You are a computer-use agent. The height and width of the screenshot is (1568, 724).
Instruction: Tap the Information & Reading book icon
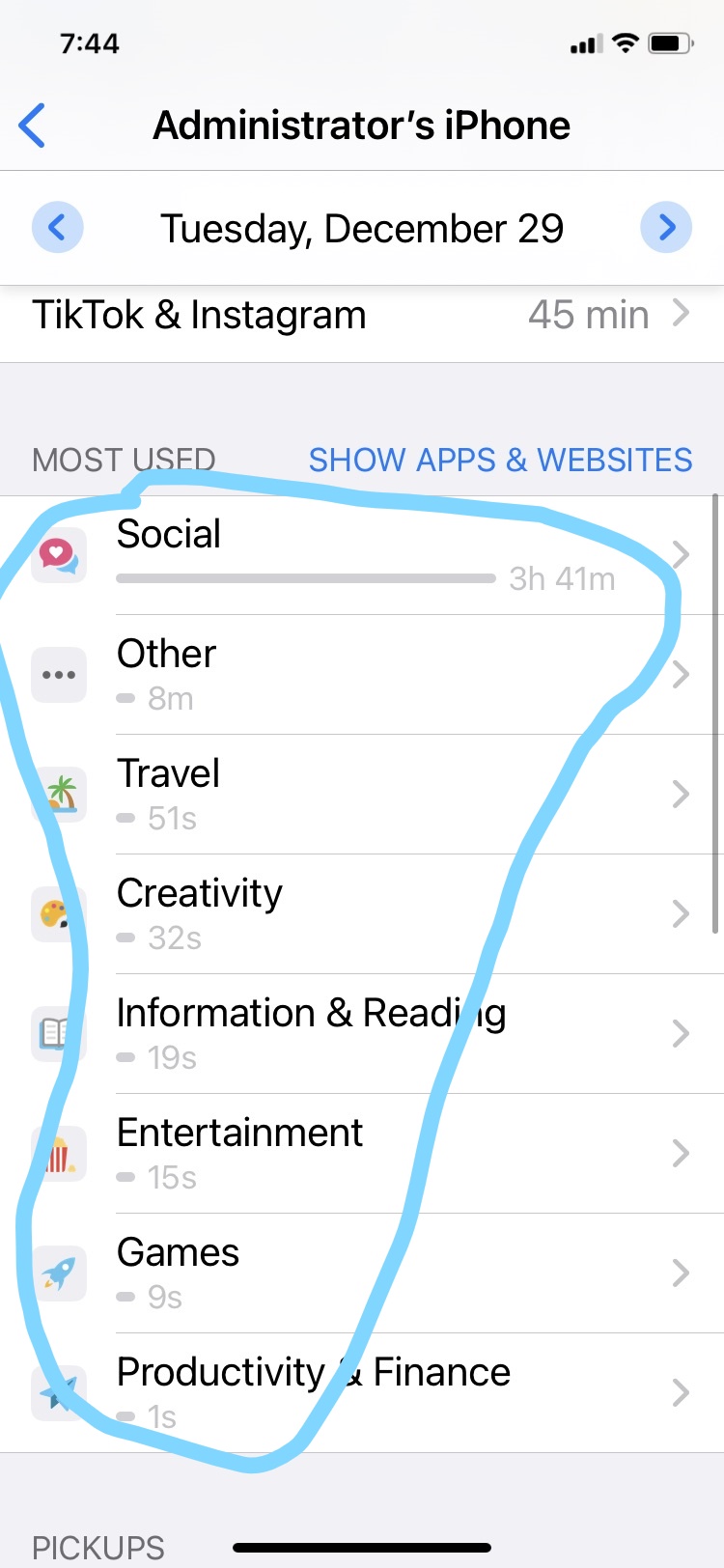(x=59, y=1033)
